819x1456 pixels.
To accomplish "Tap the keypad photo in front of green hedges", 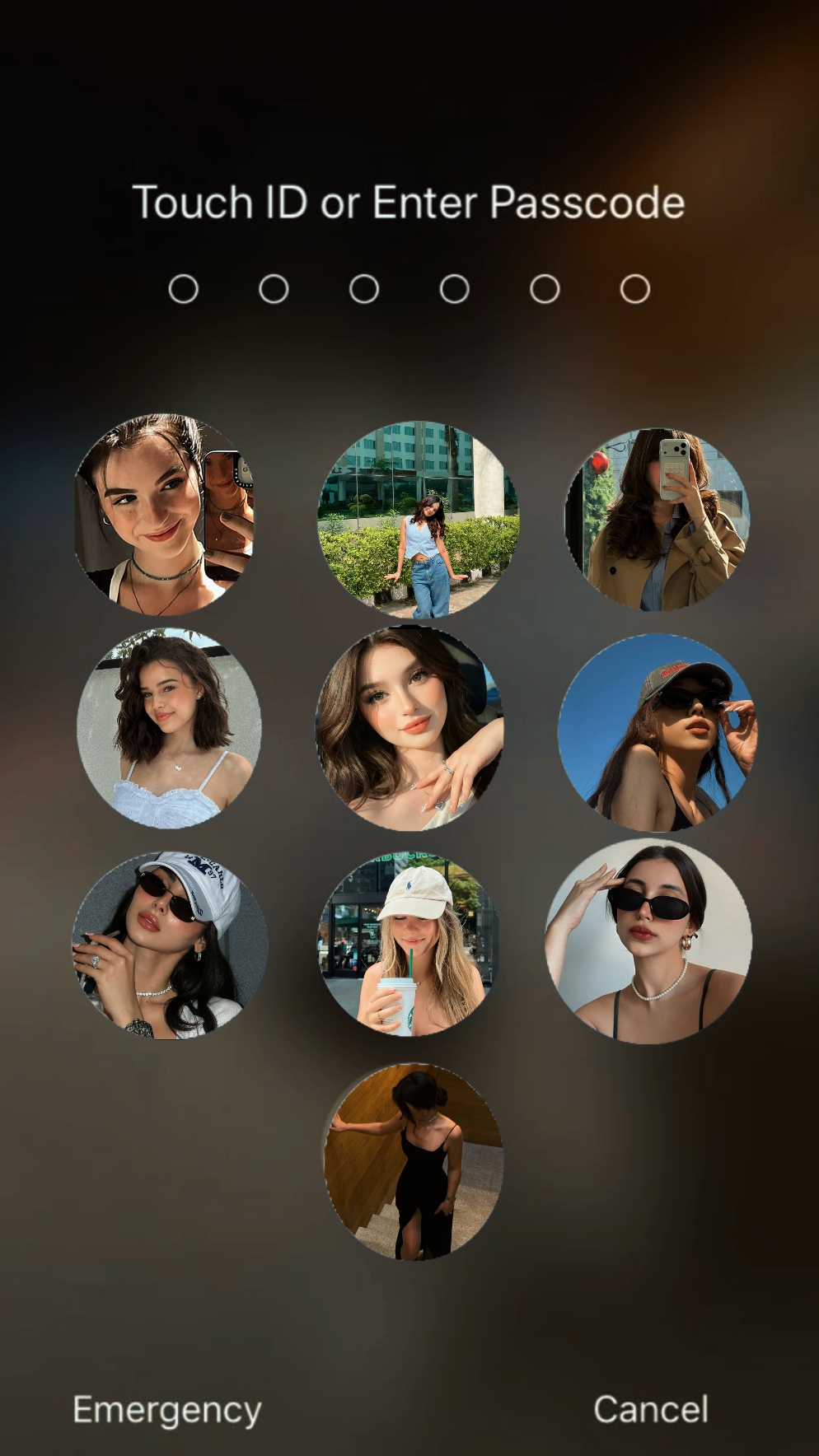I will point(419,520).
